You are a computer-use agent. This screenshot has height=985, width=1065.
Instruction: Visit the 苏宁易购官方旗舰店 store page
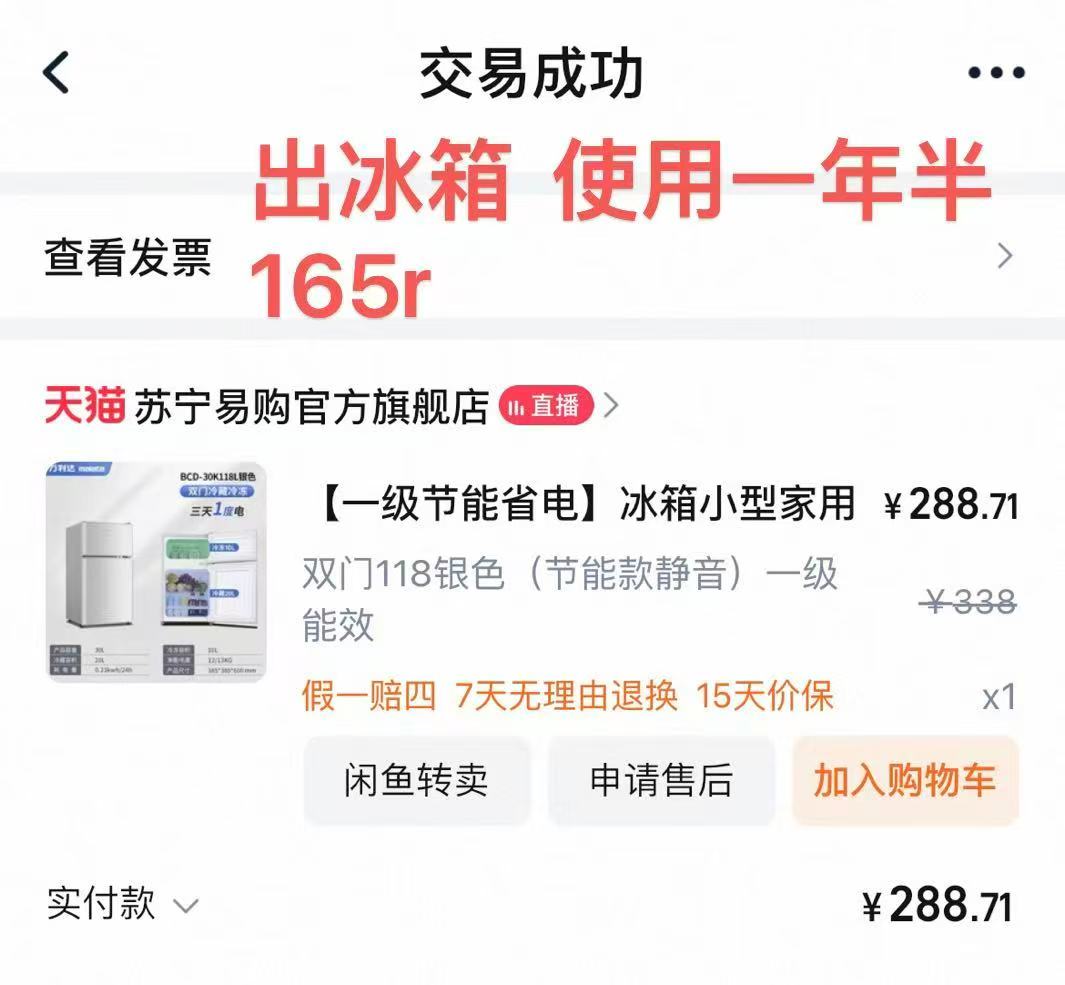310,407
